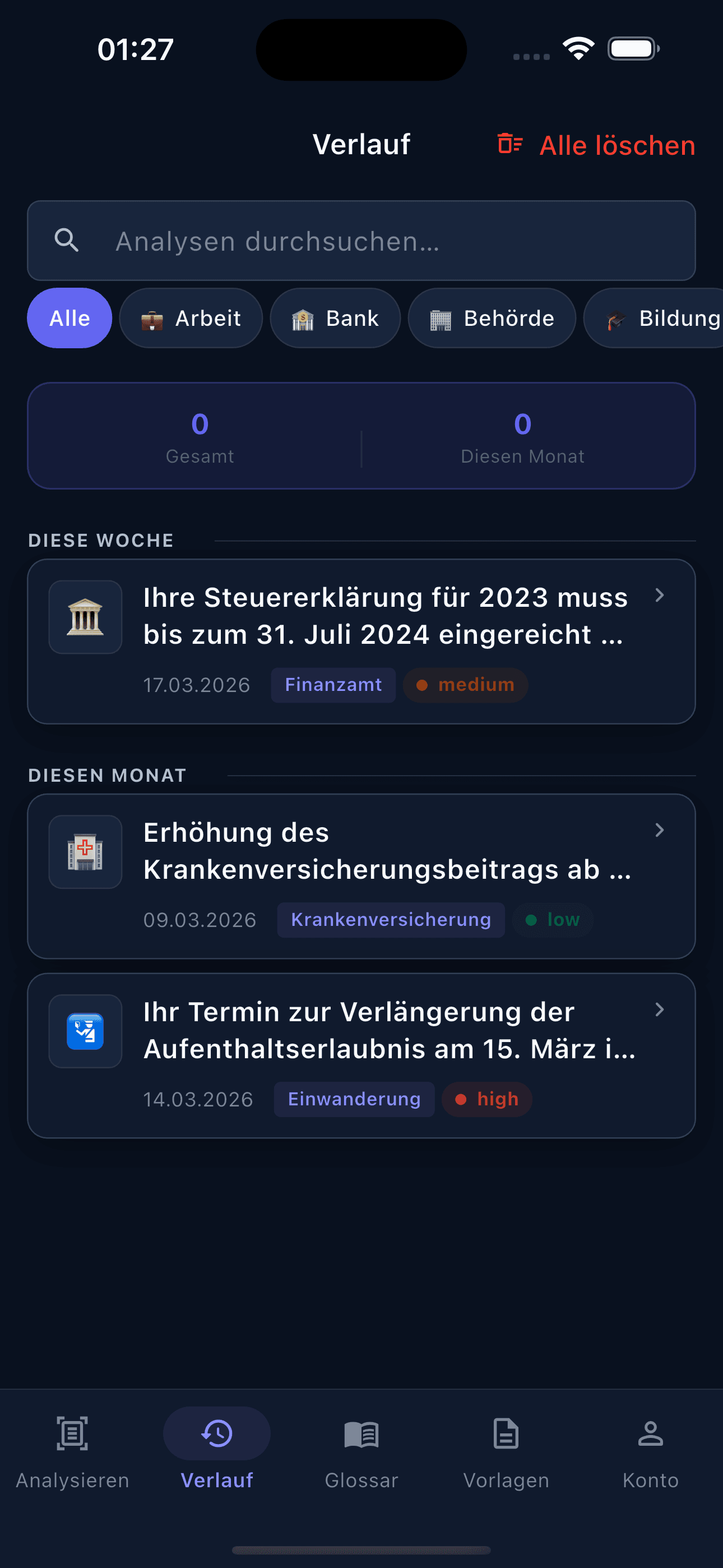Expand the Aufenthaltserlaubnis entry via its chevron

pos(660,1010)
